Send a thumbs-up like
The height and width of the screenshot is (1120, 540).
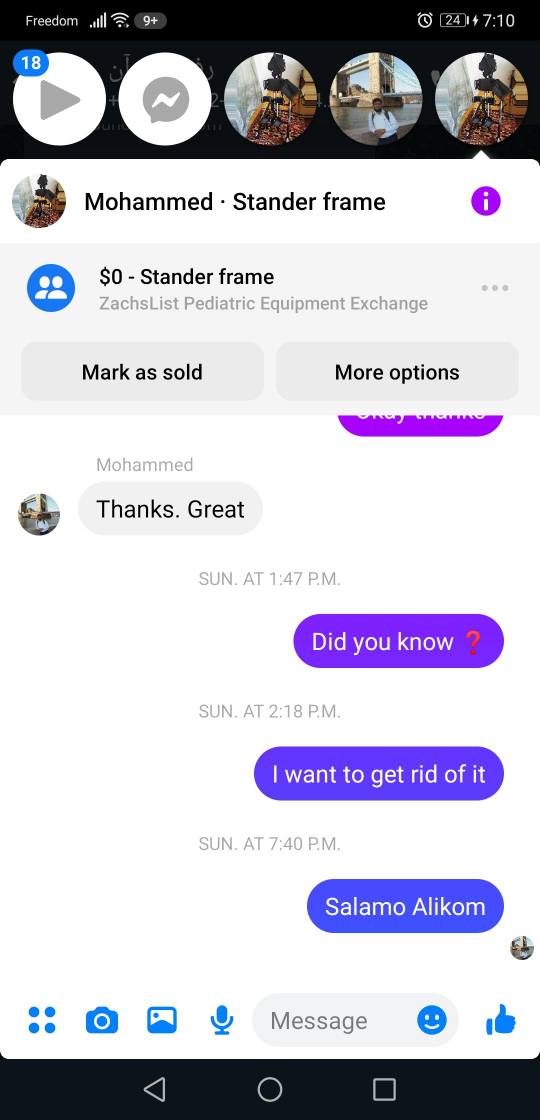pyautogui.click(x=501, y=1019)
